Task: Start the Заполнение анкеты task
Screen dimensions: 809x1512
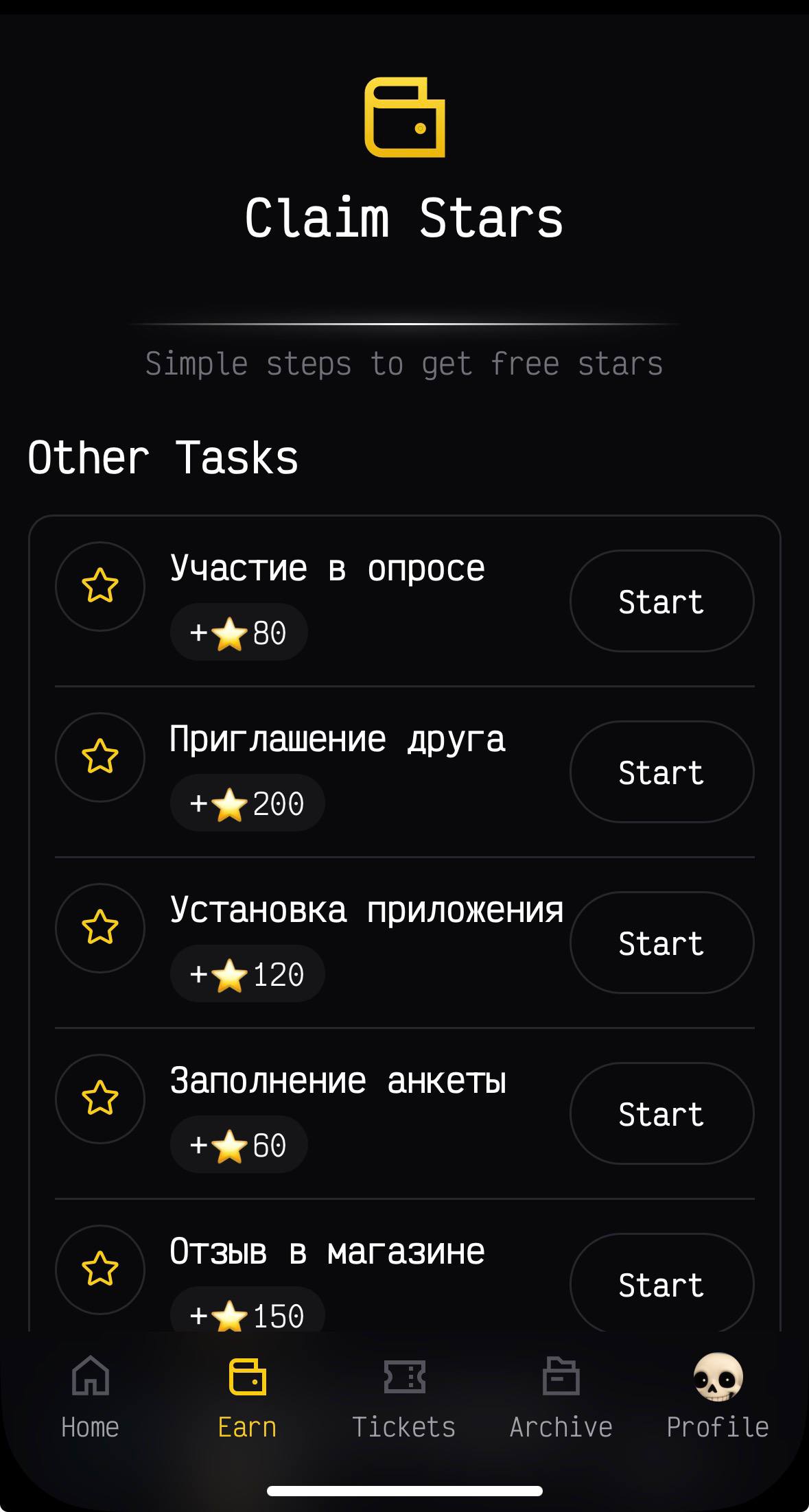Action: (x=661, y=1113)
